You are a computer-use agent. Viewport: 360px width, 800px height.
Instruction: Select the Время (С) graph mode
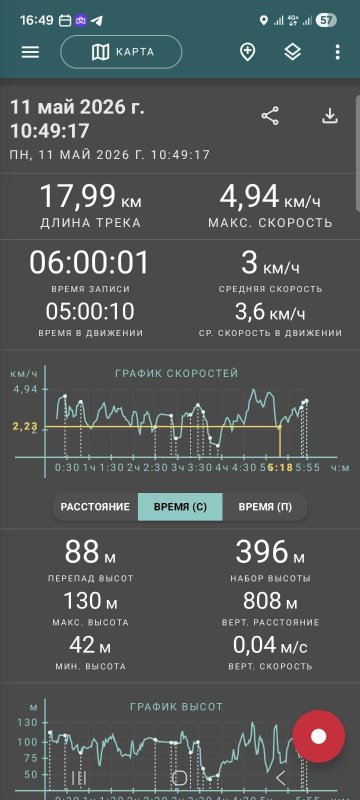coord(180,507)
